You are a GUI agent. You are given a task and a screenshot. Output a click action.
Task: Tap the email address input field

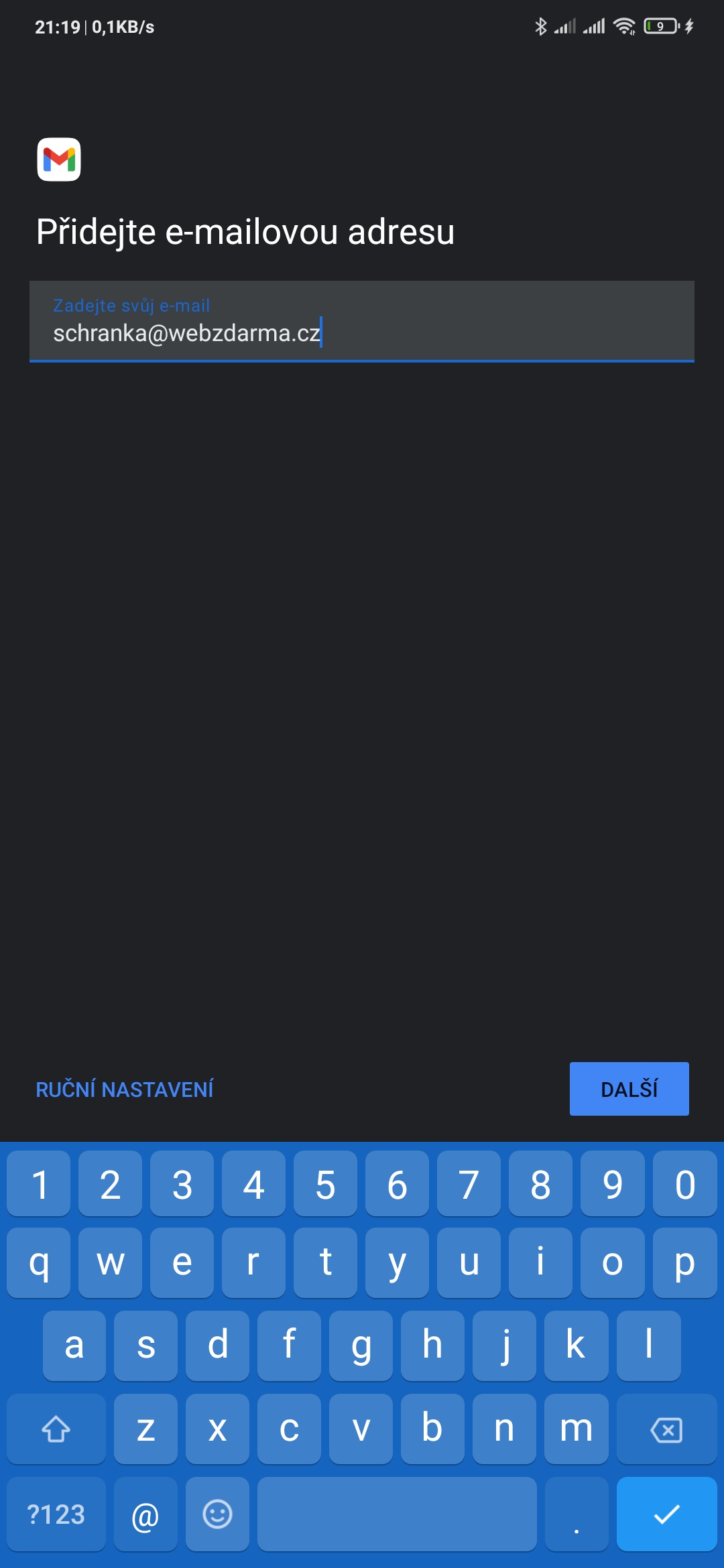tap(362, 323)
